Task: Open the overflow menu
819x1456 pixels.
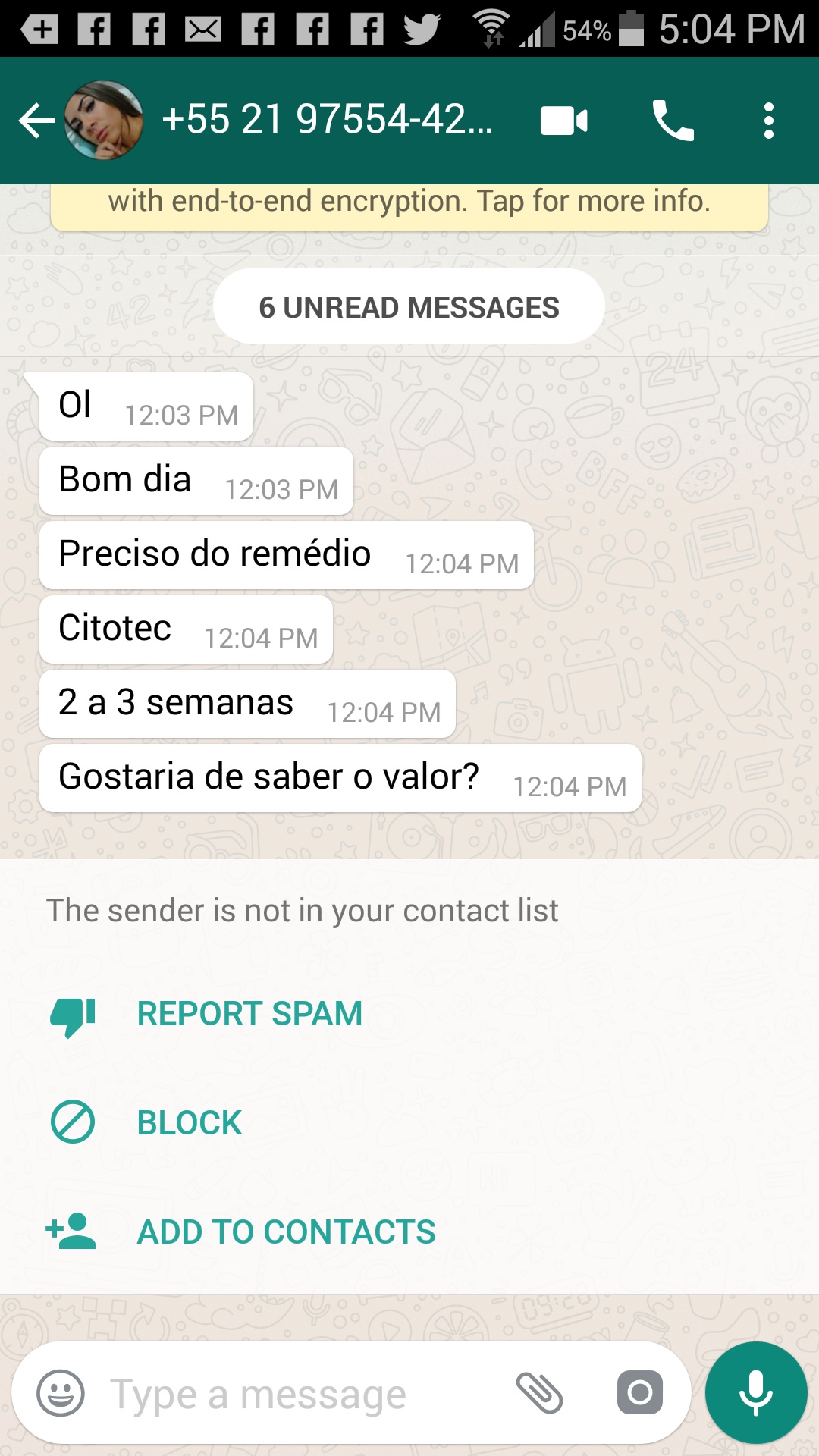Action: click(x=768, y=121)
